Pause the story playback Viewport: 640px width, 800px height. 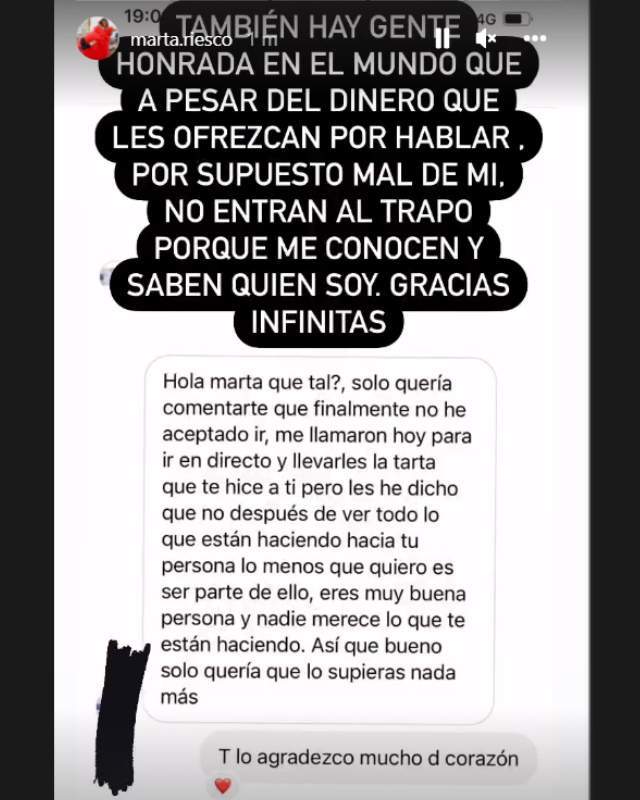(x=442, y=38)
